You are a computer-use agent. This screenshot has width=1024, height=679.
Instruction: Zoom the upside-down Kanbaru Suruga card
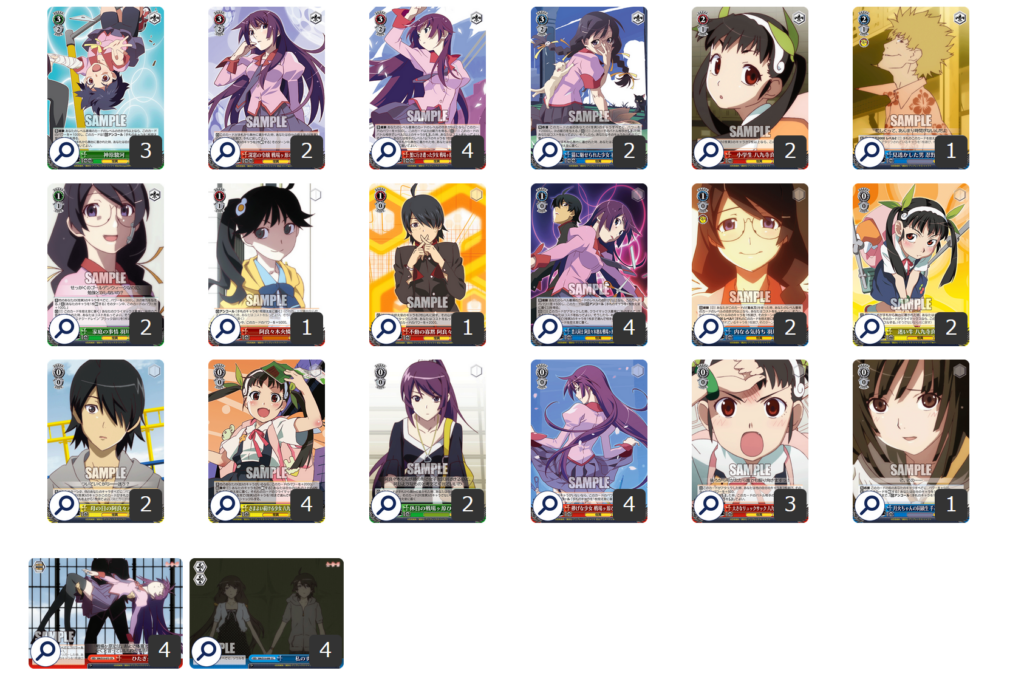[65, 152]
